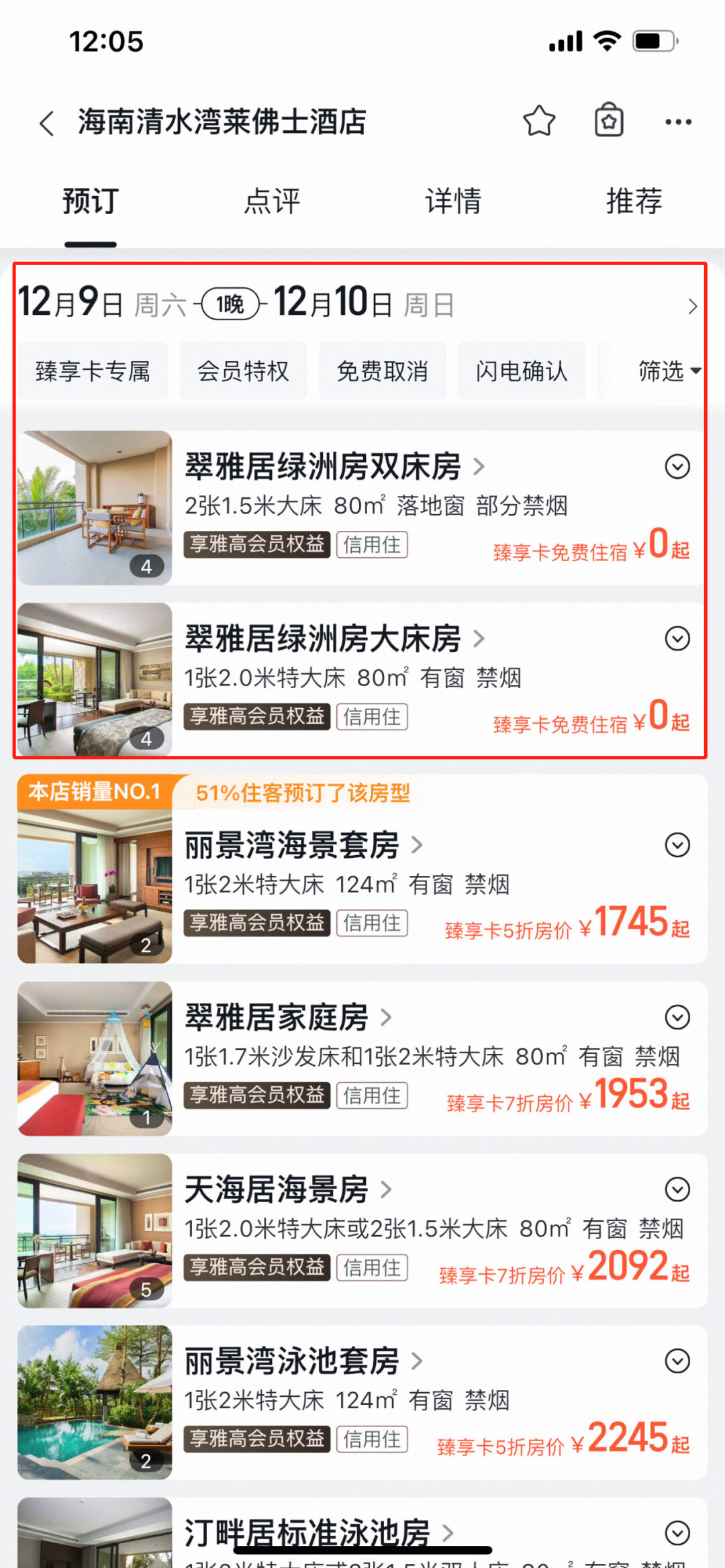
Task: Expand the 汀畔居标准泳池房 rate options
Action: pos(677,1533)
